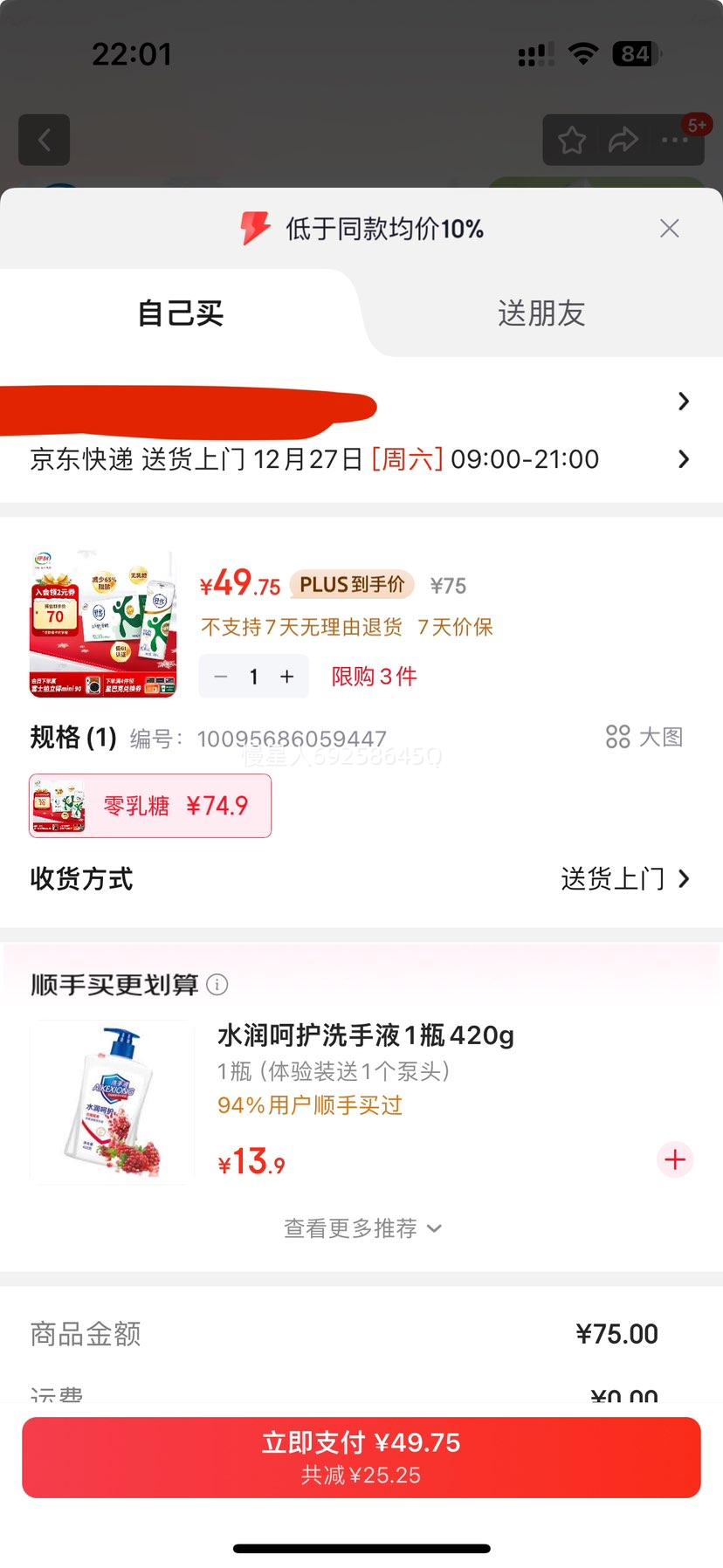Tap the star icon to favorite this product
723x1568 pixels.
(571, 140)
